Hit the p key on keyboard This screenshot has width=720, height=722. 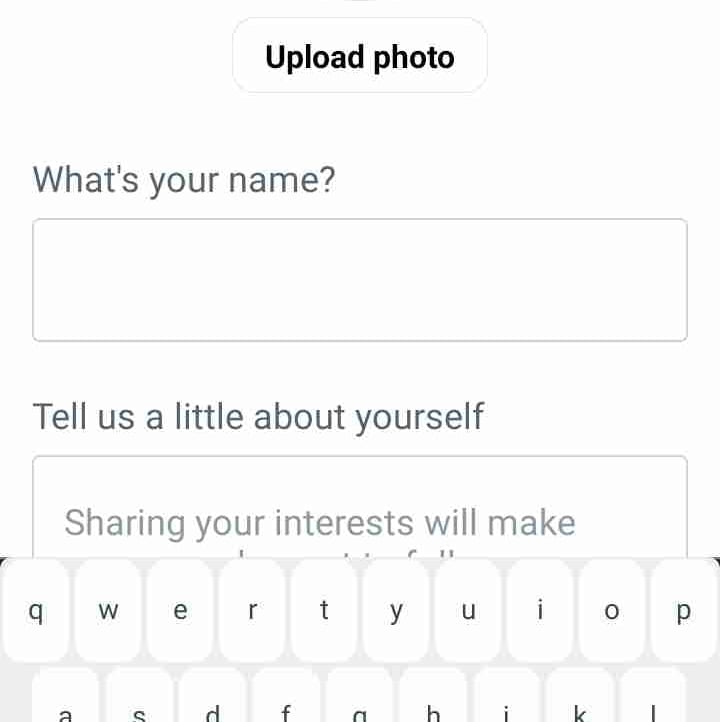click(683, 610)
